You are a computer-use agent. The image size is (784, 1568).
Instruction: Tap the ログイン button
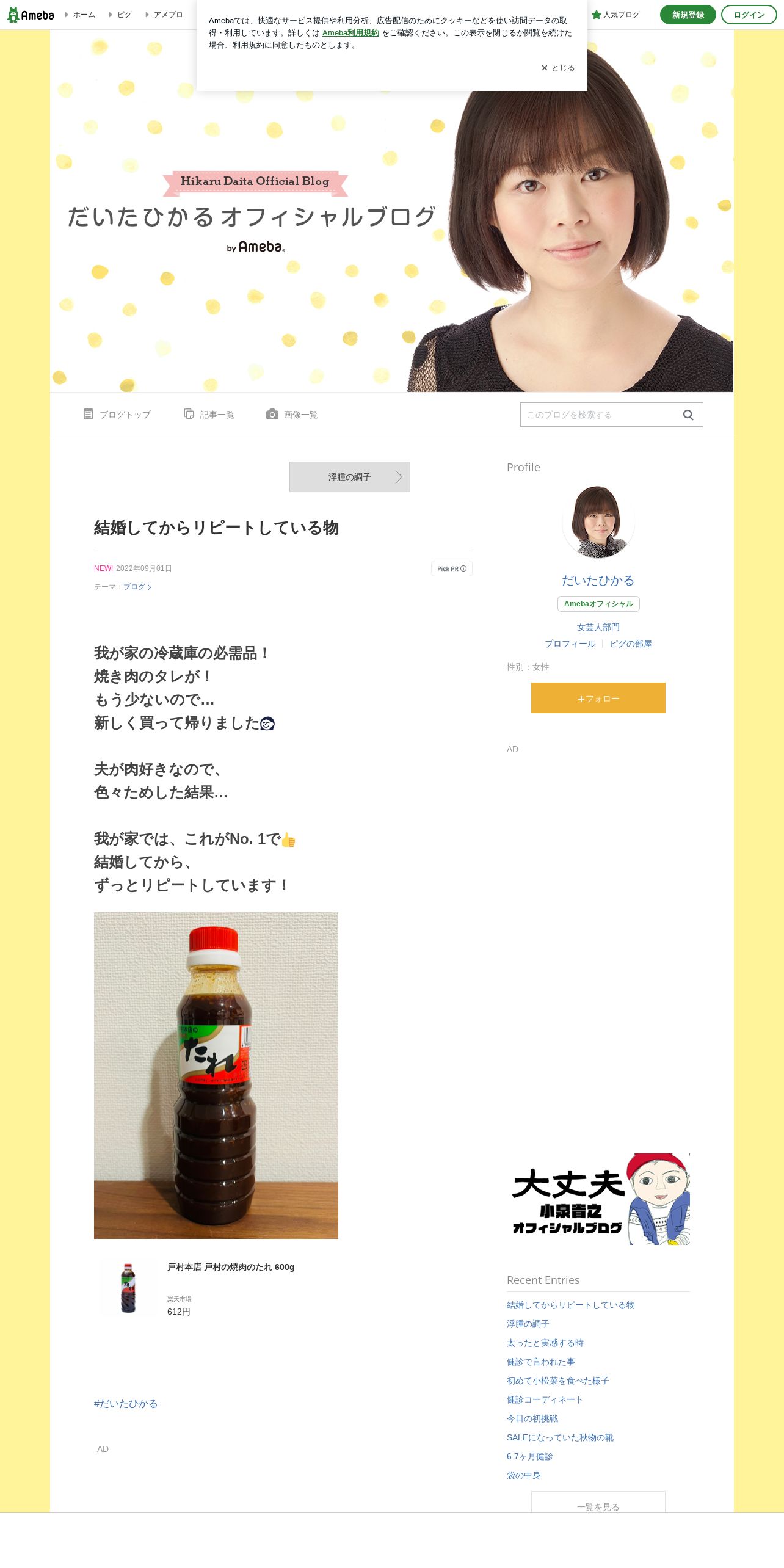(x=749, y=15)
